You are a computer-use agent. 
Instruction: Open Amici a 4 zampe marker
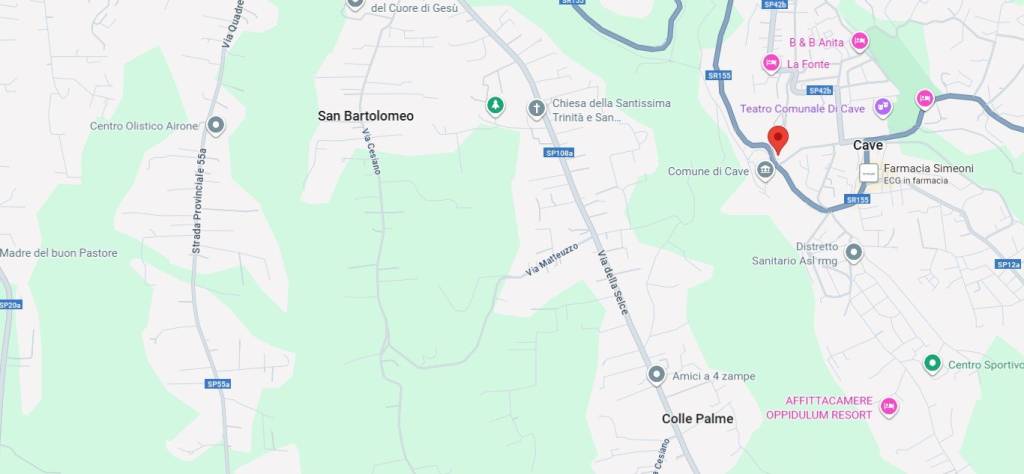[x=656, y=375]
